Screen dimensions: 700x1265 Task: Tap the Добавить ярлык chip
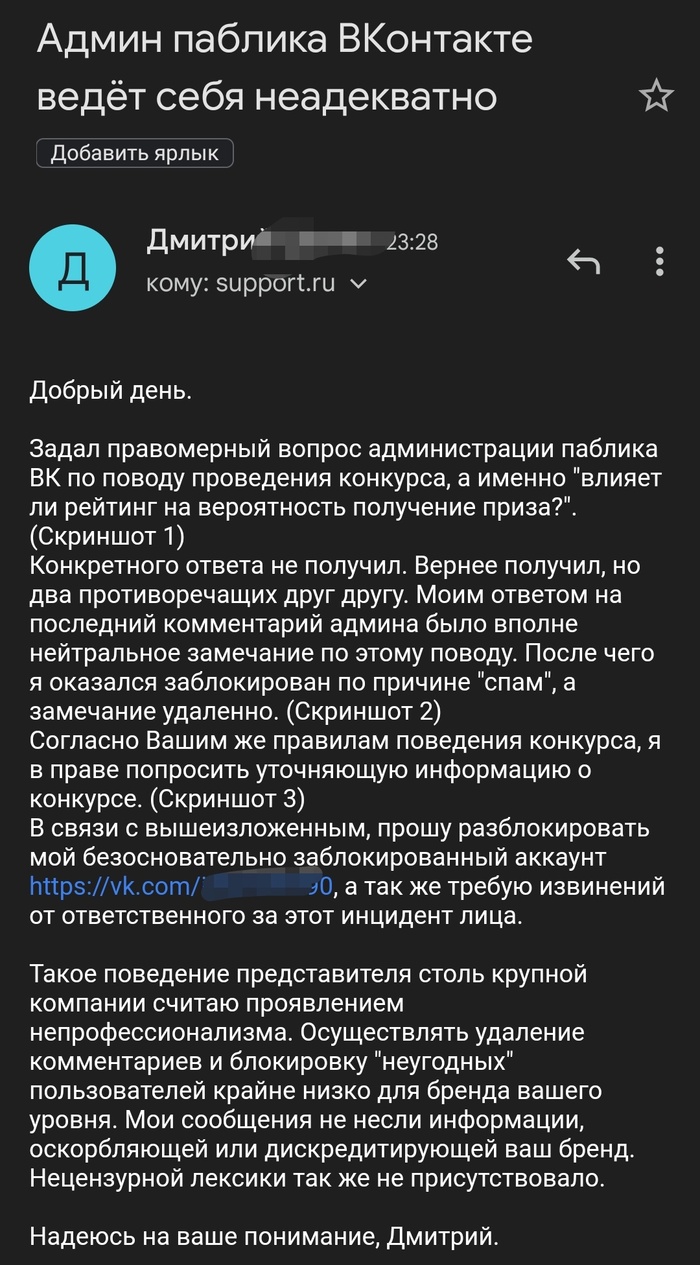pos(135,153)
